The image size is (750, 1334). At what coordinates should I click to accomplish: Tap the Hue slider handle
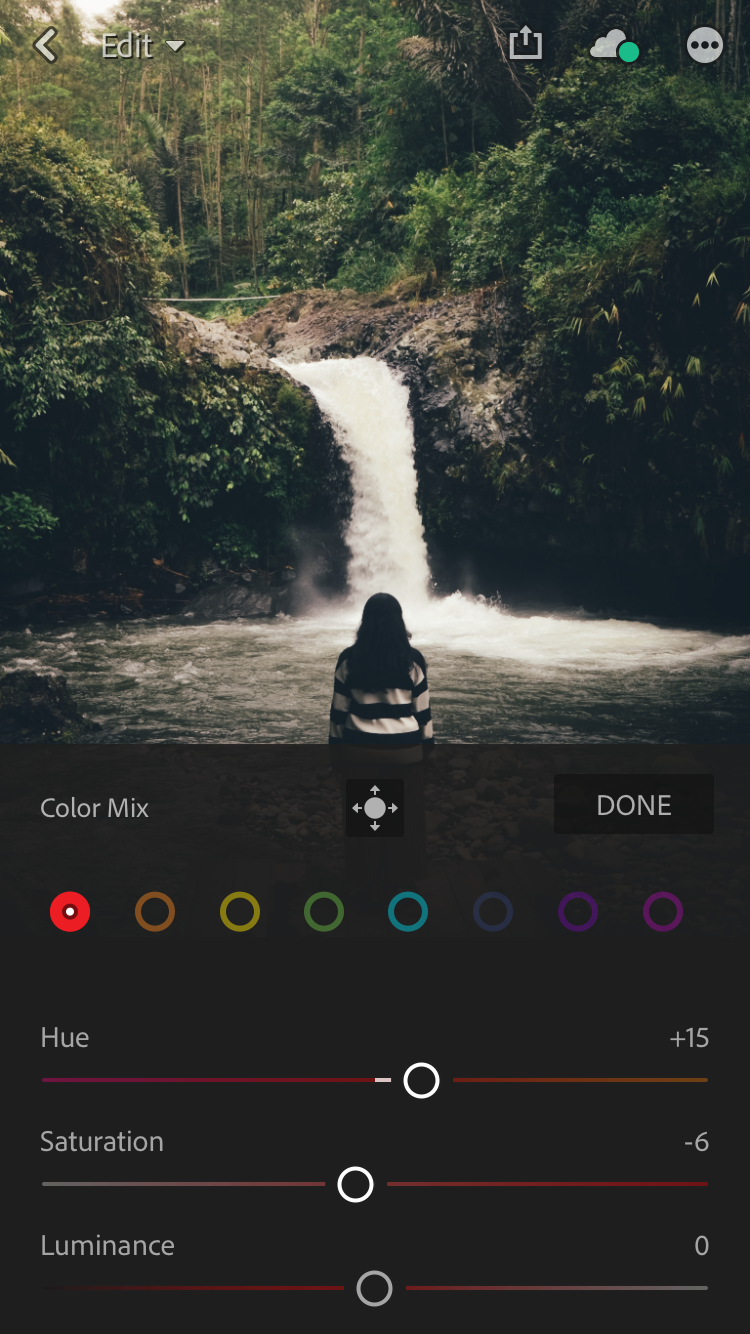[x=421, y=1080]
